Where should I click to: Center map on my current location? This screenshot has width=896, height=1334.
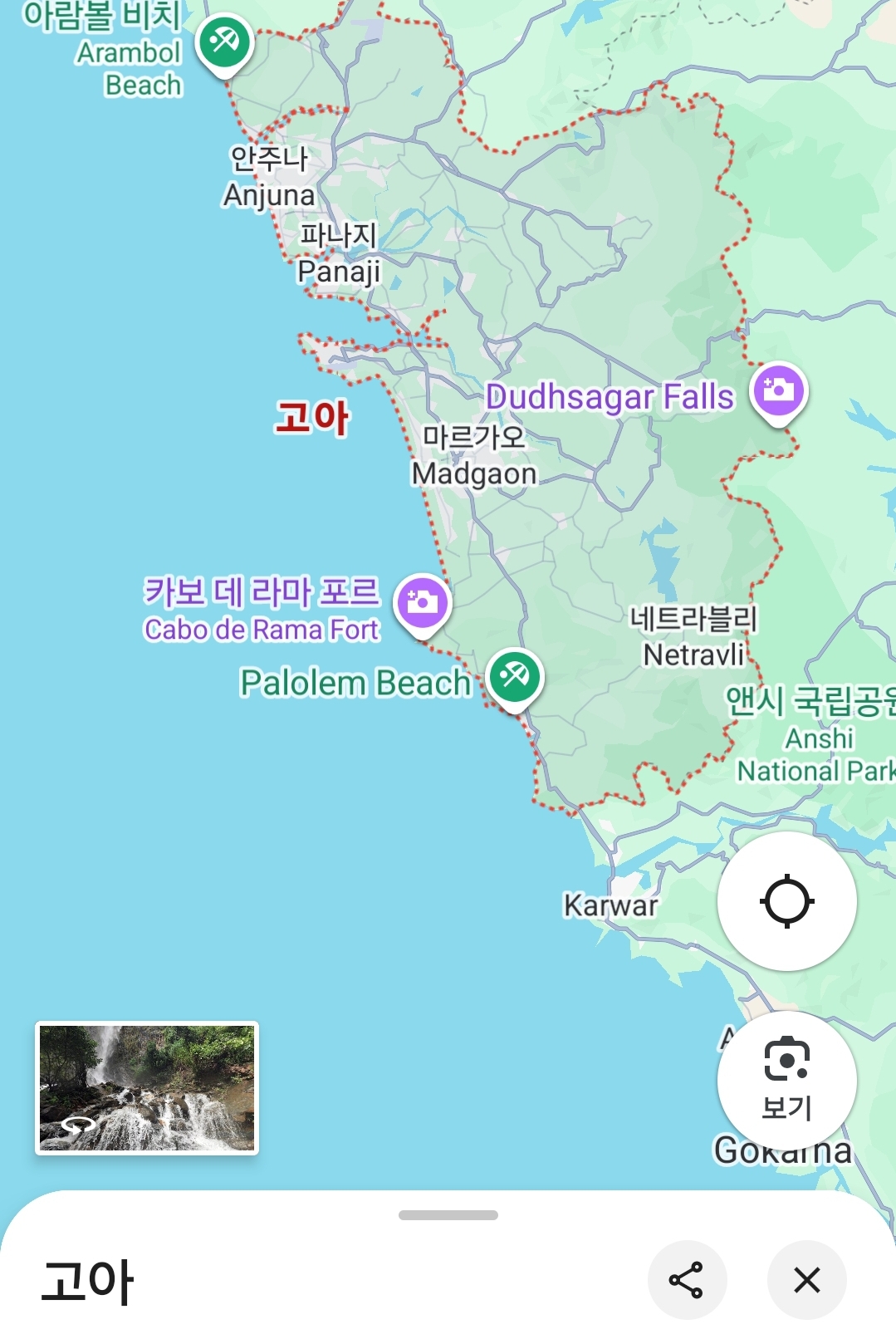pos(786,901)
